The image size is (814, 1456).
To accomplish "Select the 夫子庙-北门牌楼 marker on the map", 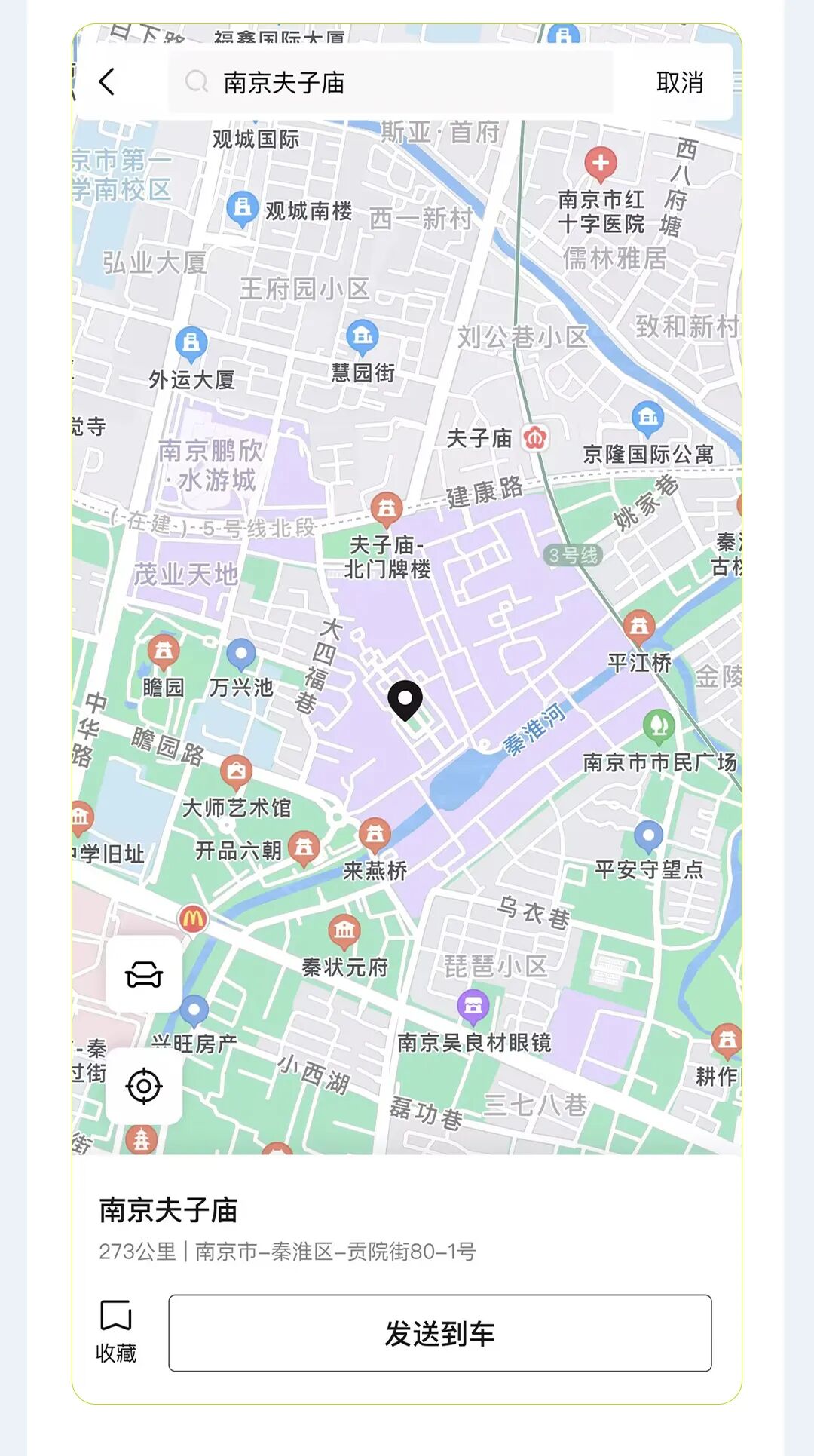I will [387, 510].
